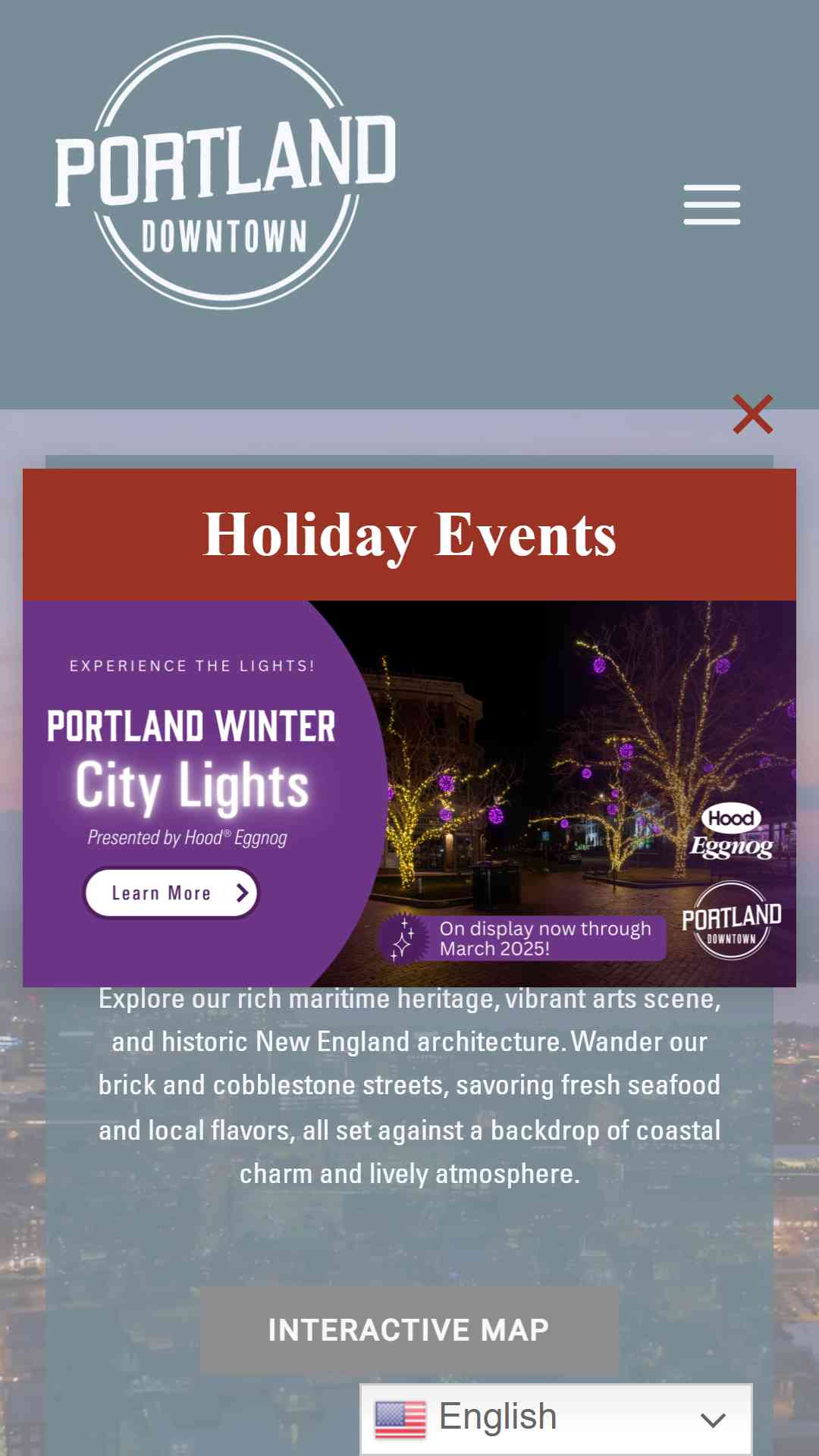
Task: Go to homepage via Portland Downtown logo
Action: [225, 173]
